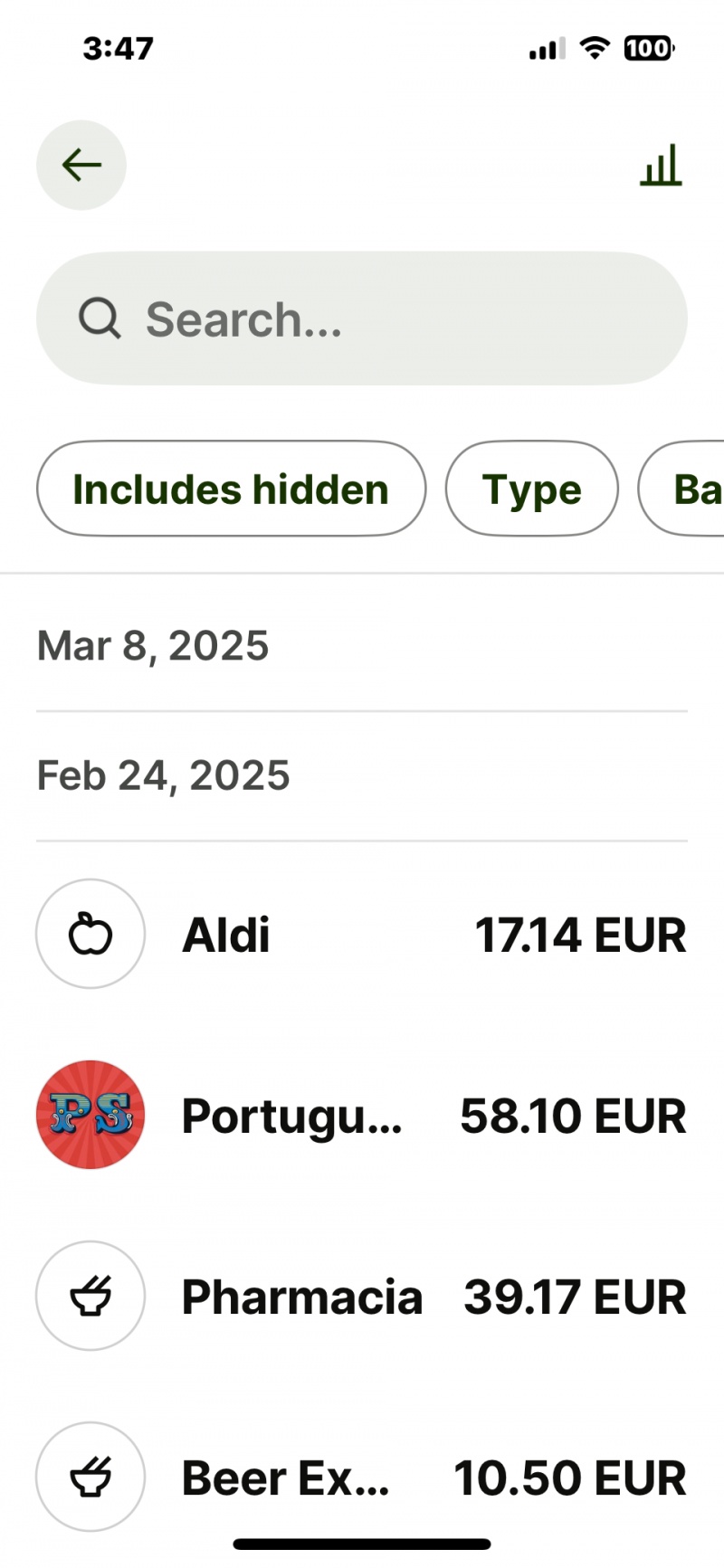Select the Includes hidden filter chip
The height and width of the screenshot is (1568, 724).
pos(231,489)
